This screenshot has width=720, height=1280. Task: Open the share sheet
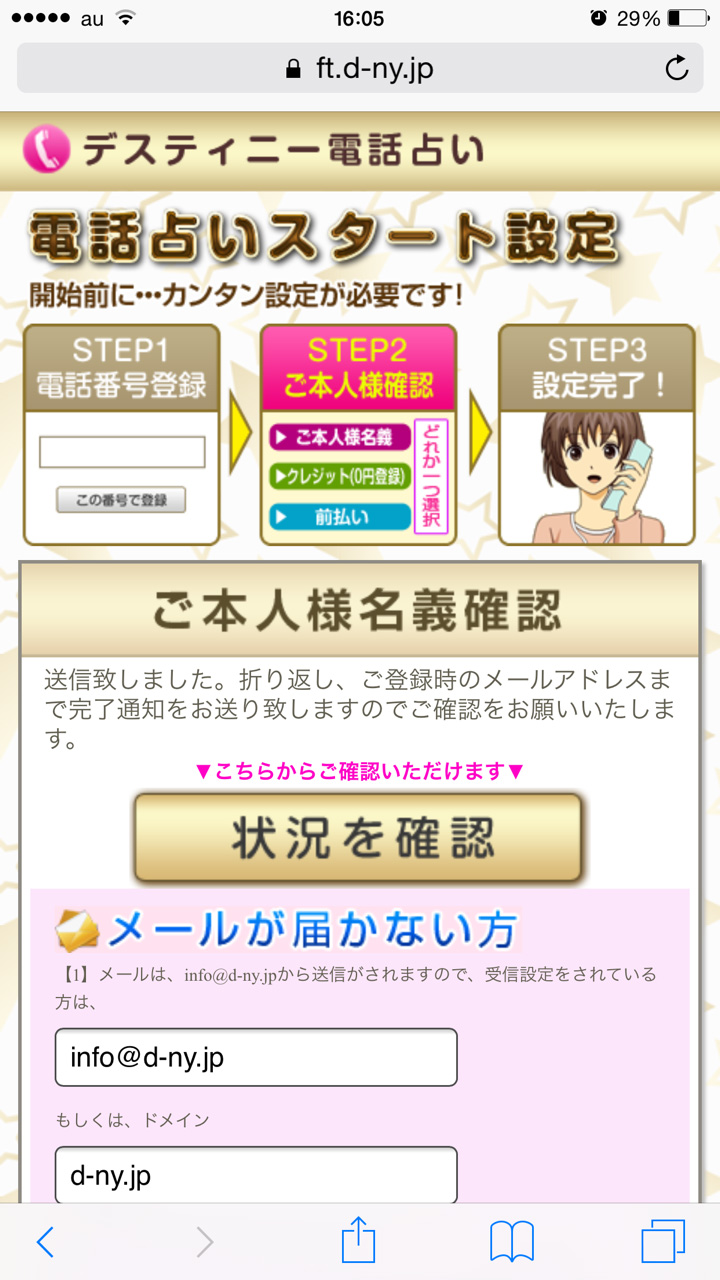(359, 1241)
